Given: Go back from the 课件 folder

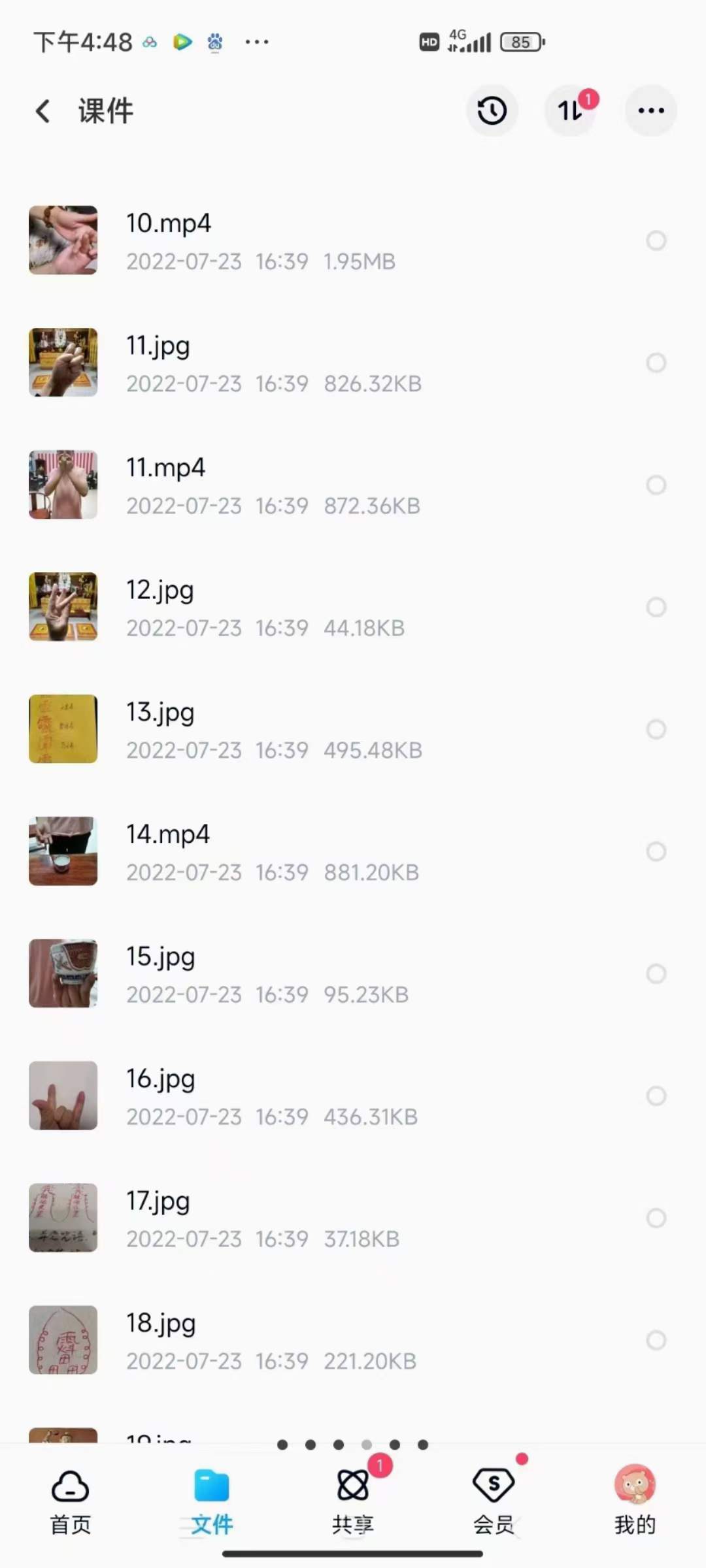Looking at the screenshot, I should (x=43, y=111).
